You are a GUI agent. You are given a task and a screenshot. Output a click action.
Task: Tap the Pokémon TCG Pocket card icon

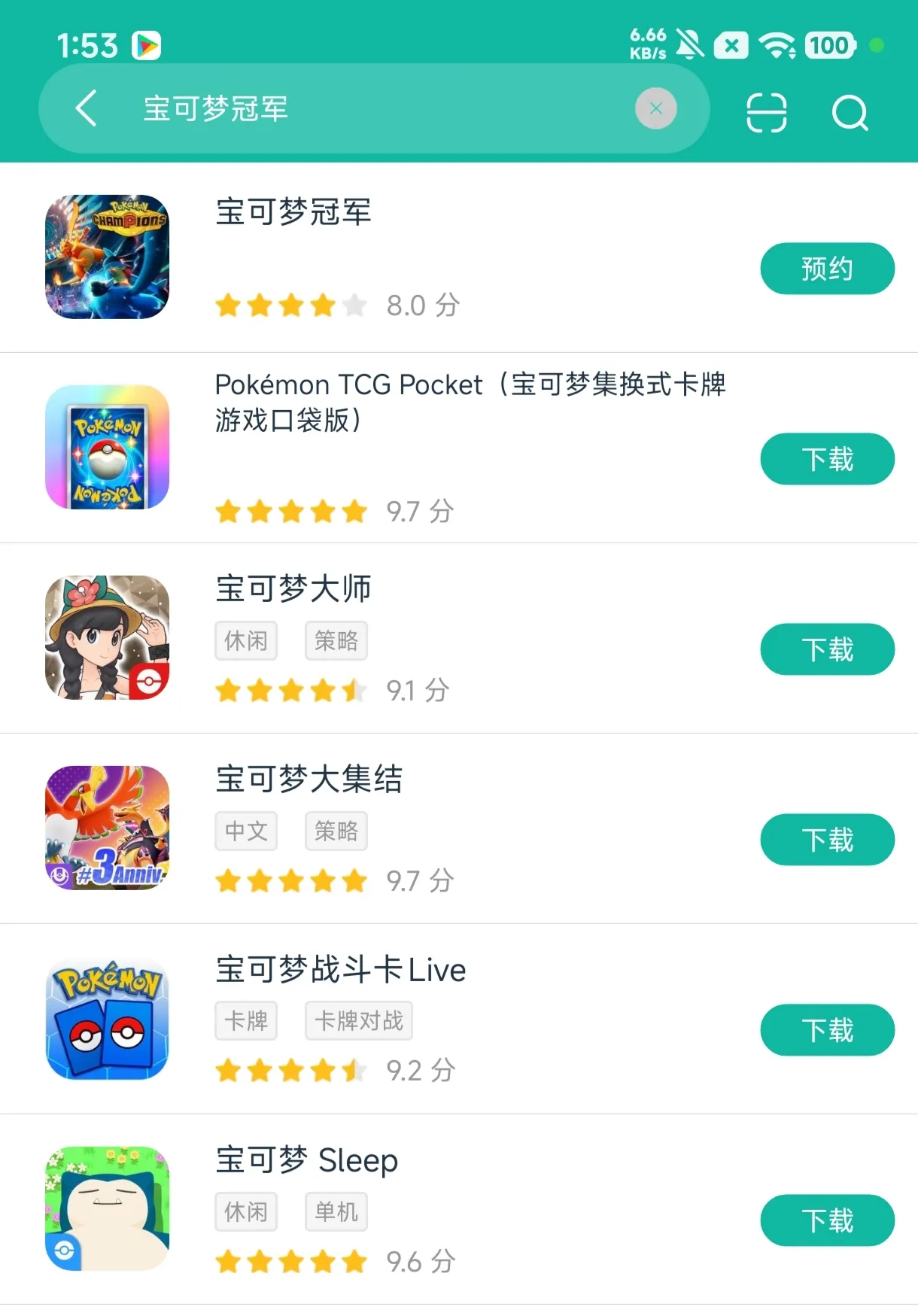tap(107, 447)
